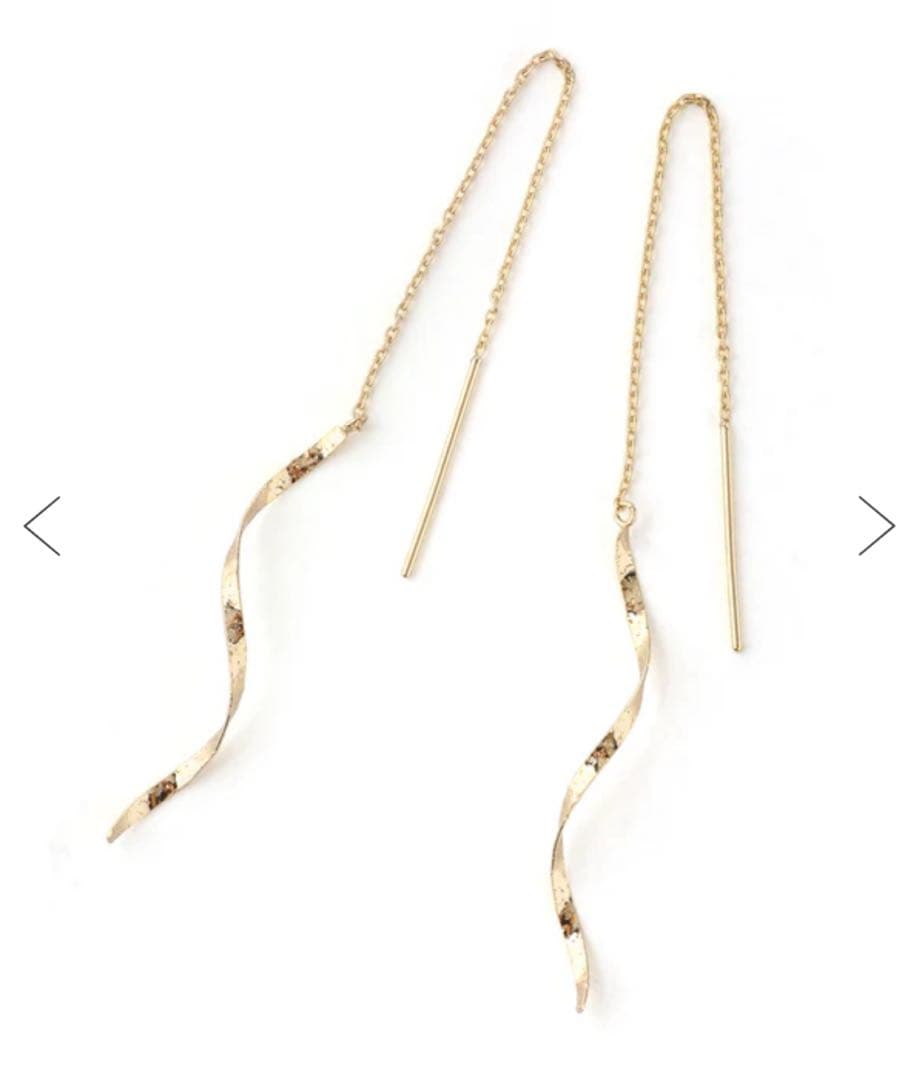
Task: Go to the next product image
Action: click(875, 526)
